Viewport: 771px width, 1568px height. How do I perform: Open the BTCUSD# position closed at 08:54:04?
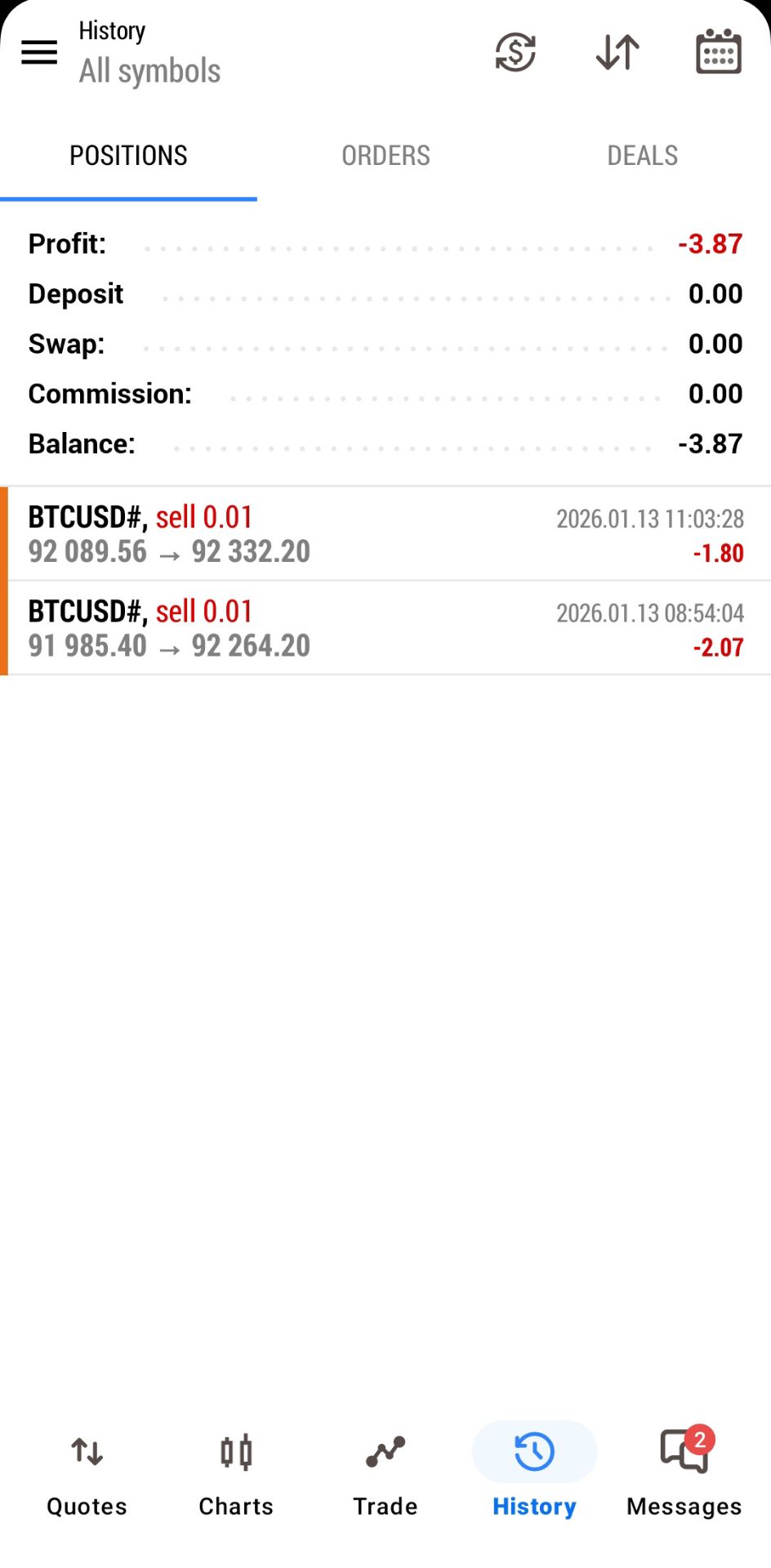click(x=385, y=628)
